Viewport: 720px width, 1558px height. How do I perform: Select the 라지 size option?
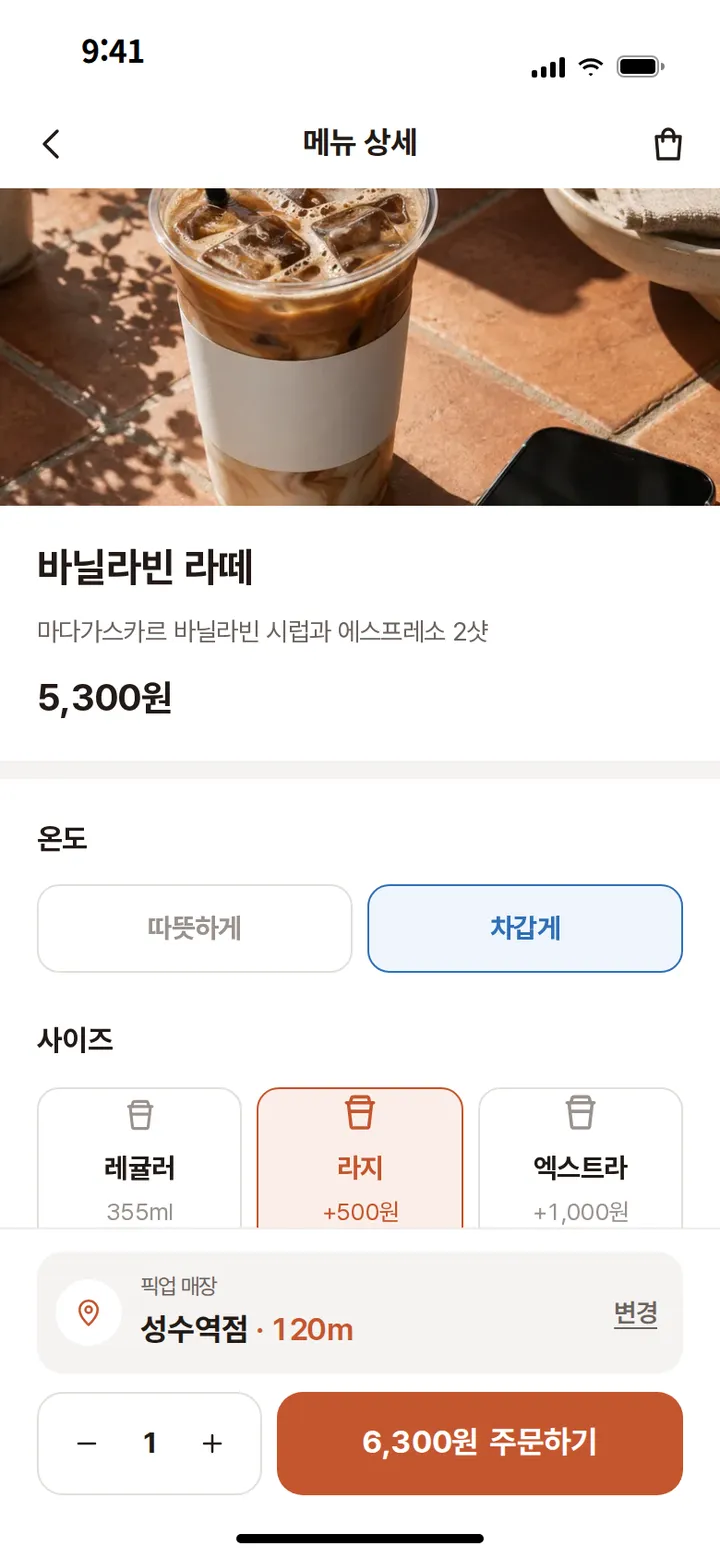point(360,1158)
